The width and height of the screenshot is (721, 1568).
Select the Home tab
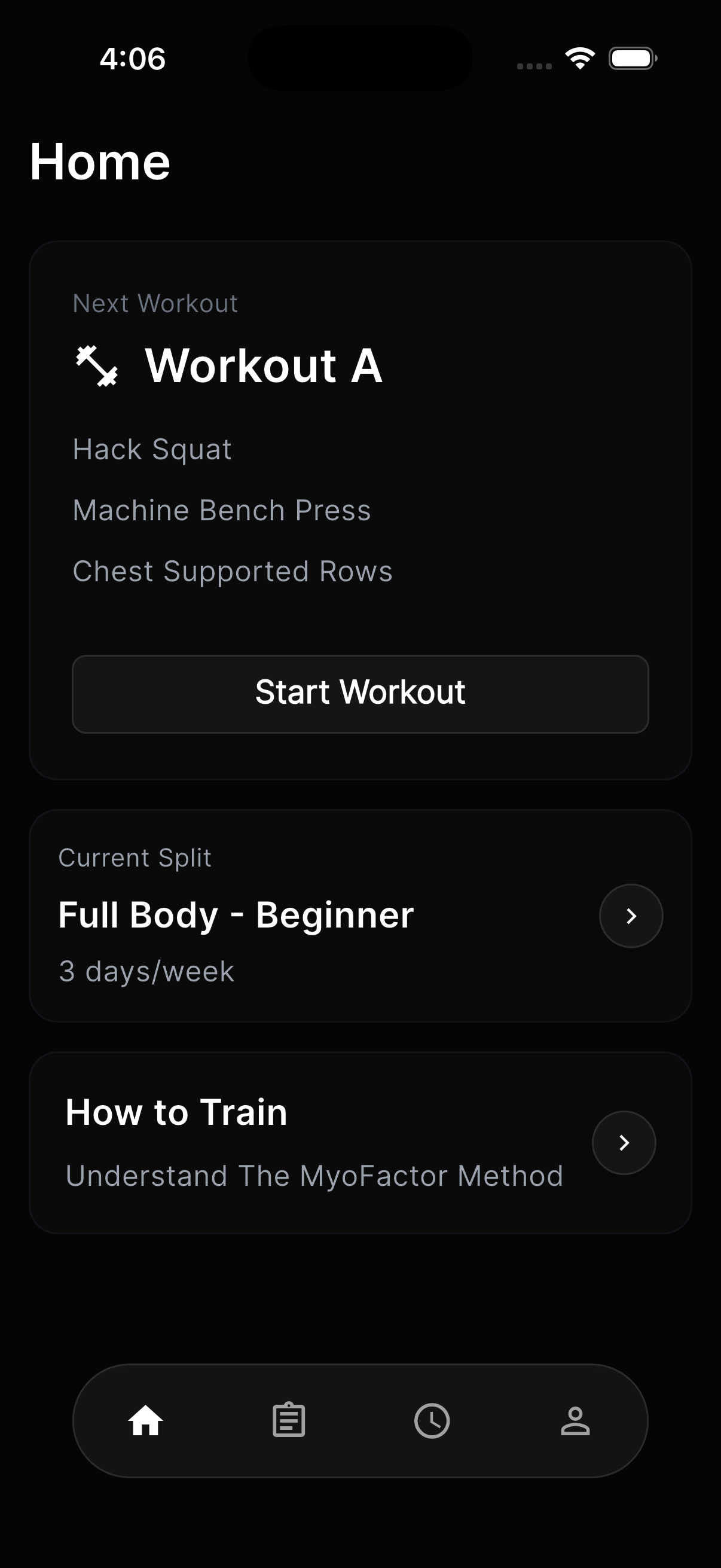(145, 1421)
